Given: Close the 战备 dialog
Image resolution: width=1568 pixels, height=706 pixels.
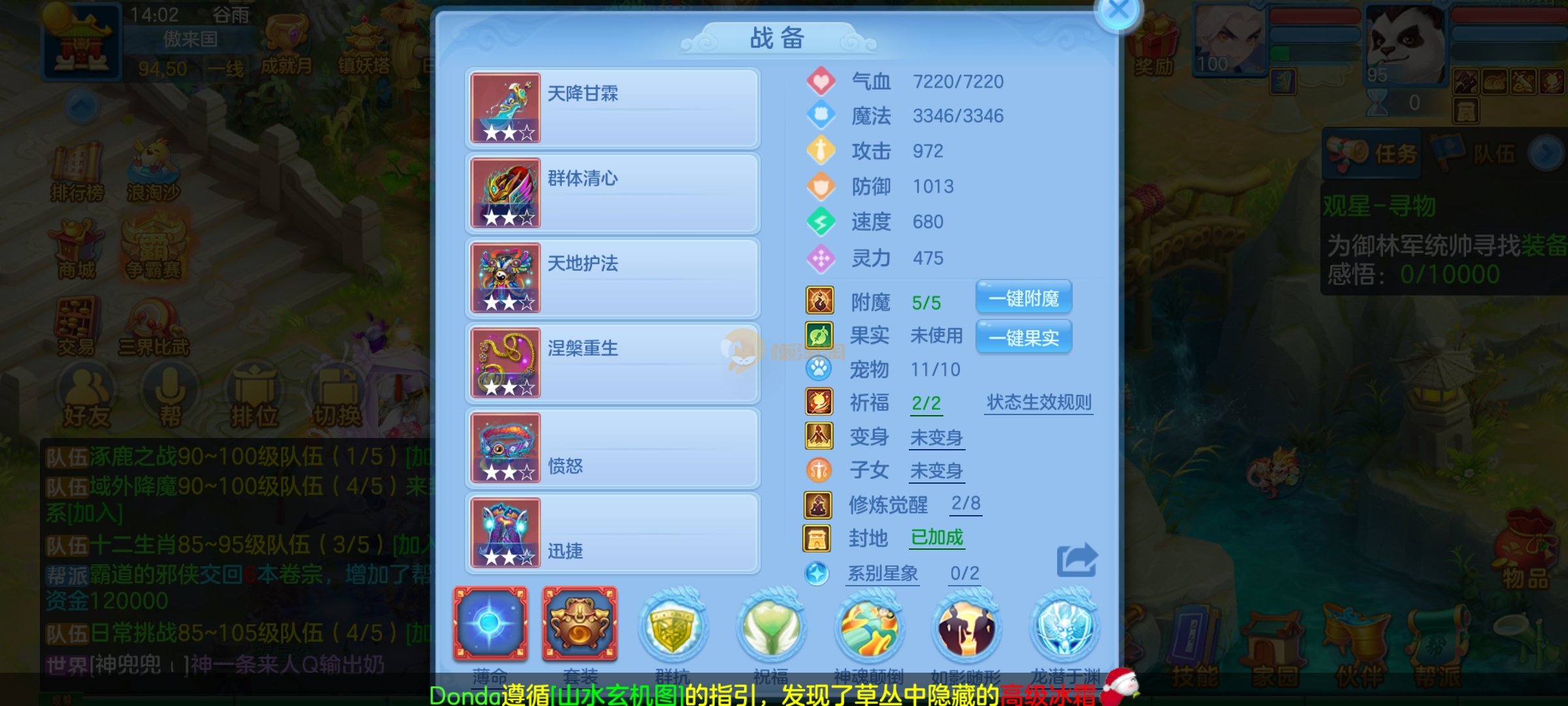Looking at the screenshot, I should pyautogui.click(x=1119, y=11).
